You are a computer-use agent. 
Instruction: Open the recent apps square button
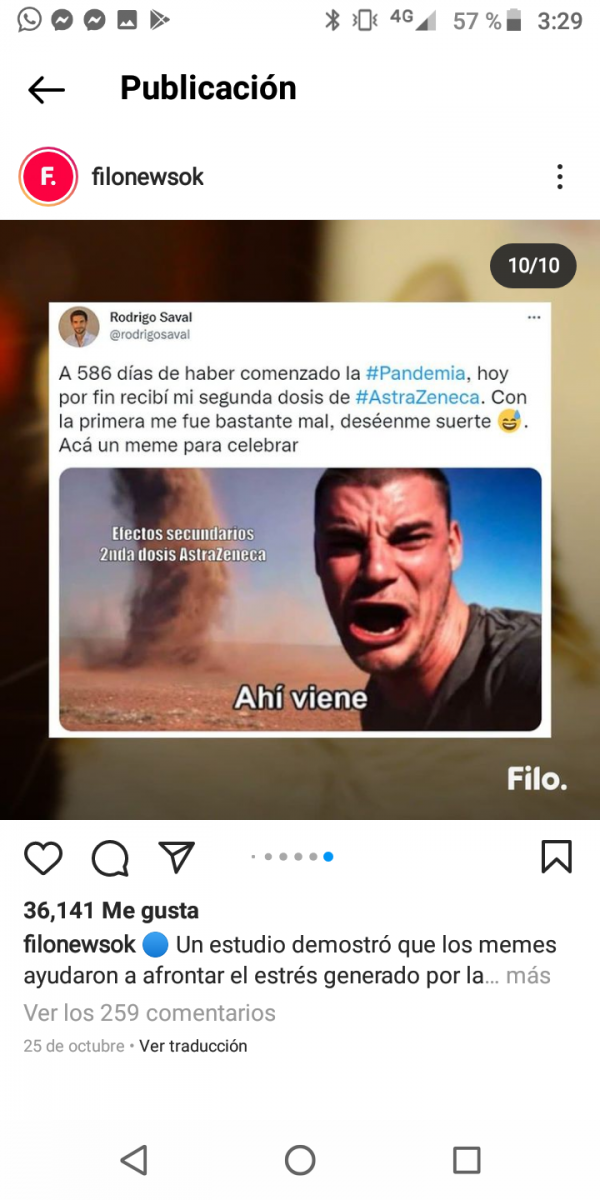pyautogui.click(x=466, y=1160)
